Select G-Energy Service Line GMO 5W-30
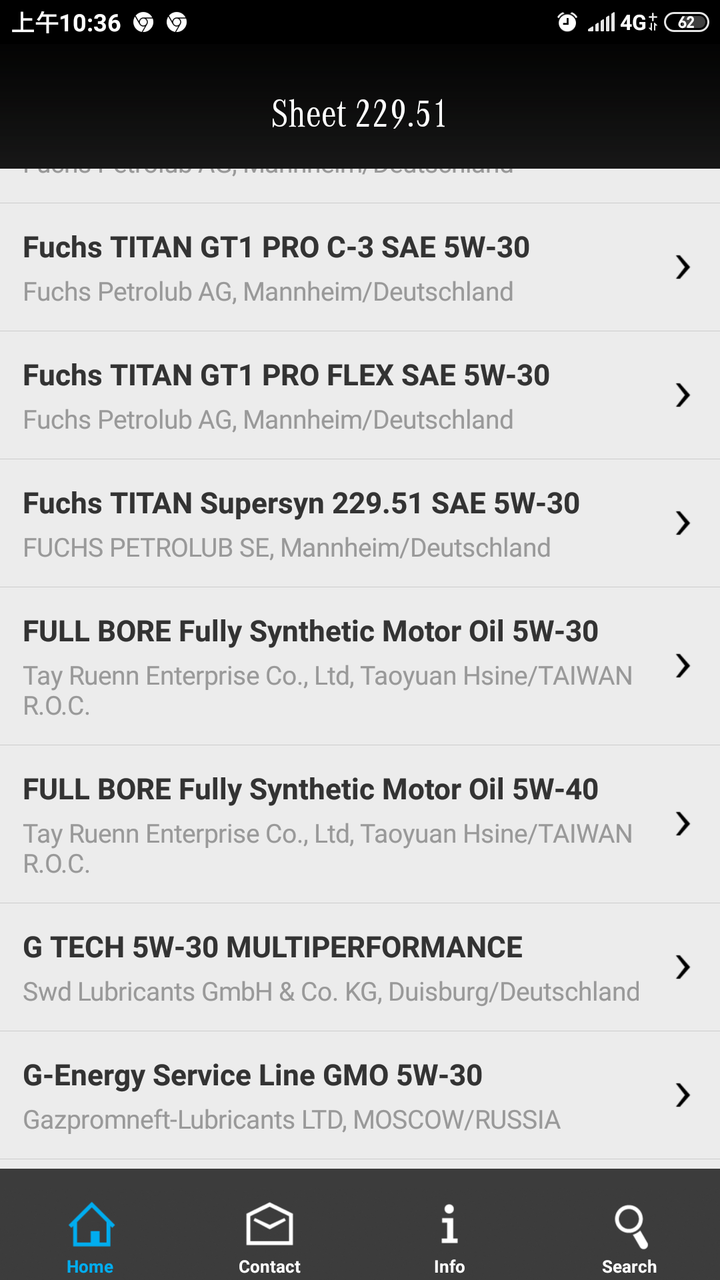720x1280 pixels. tap(360, 1095)
